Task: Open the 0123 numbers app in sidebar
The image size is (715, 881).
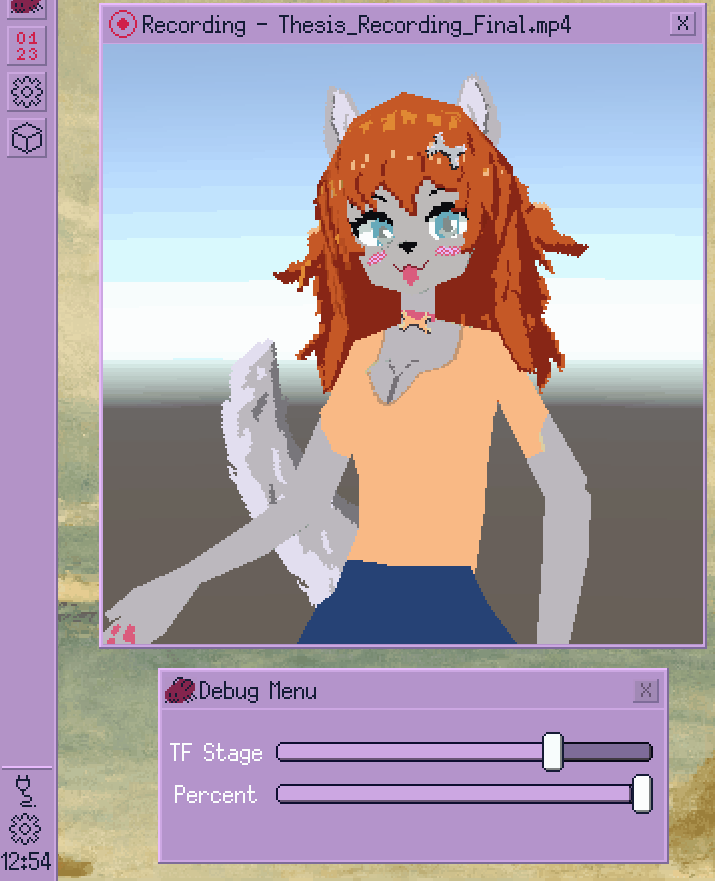Action: [27, 45]
